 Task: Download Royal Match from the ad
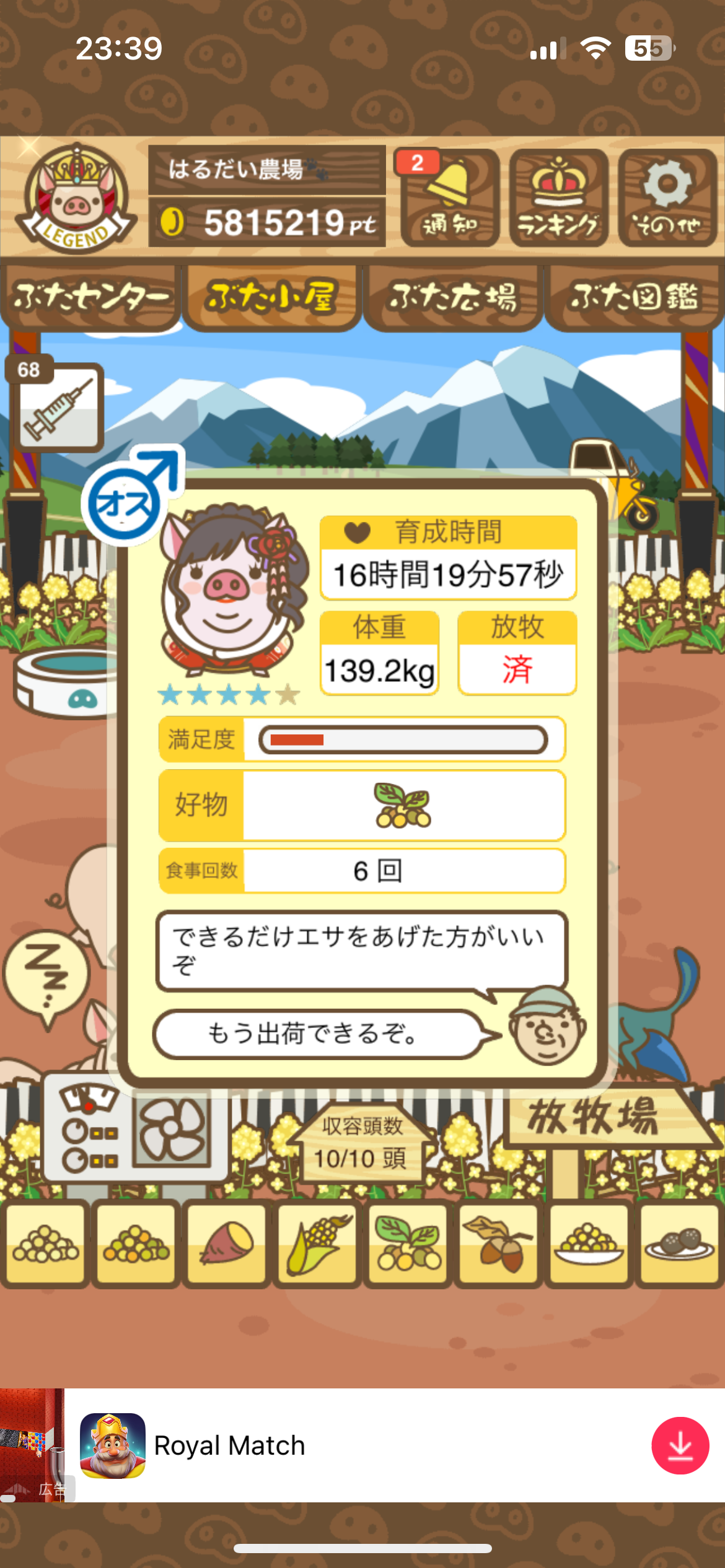coord(680,1445)
